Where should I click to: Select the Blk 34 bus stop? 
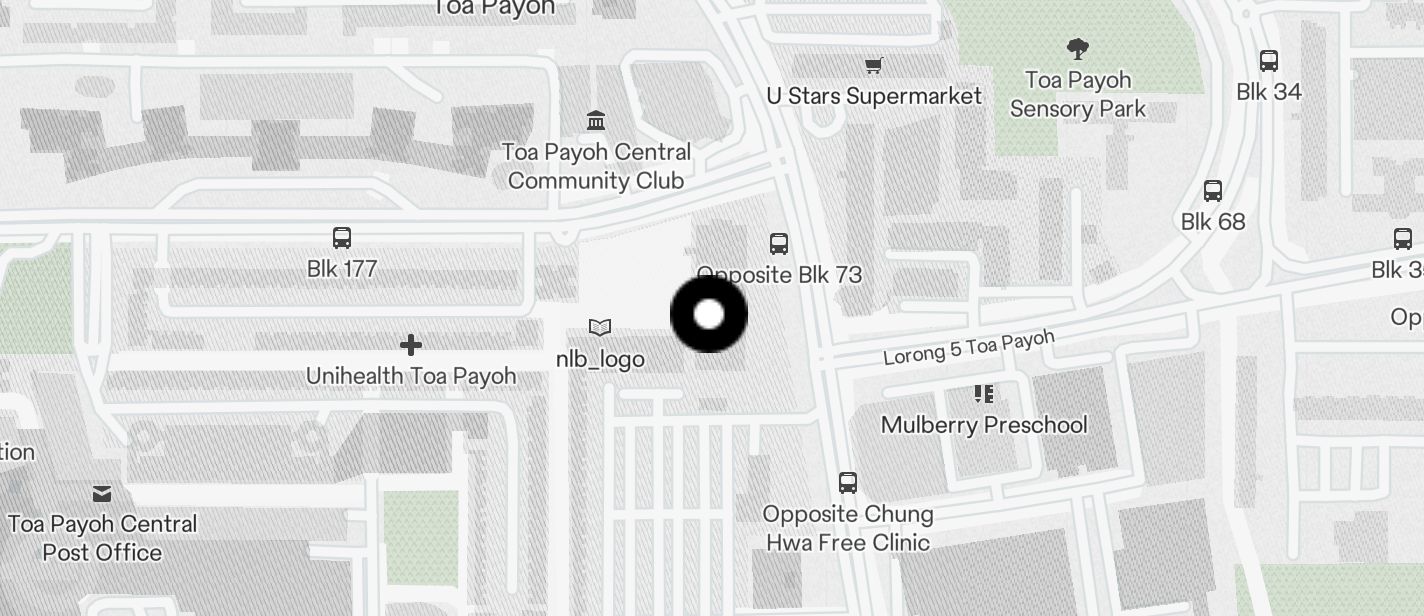pos(1269,61)
